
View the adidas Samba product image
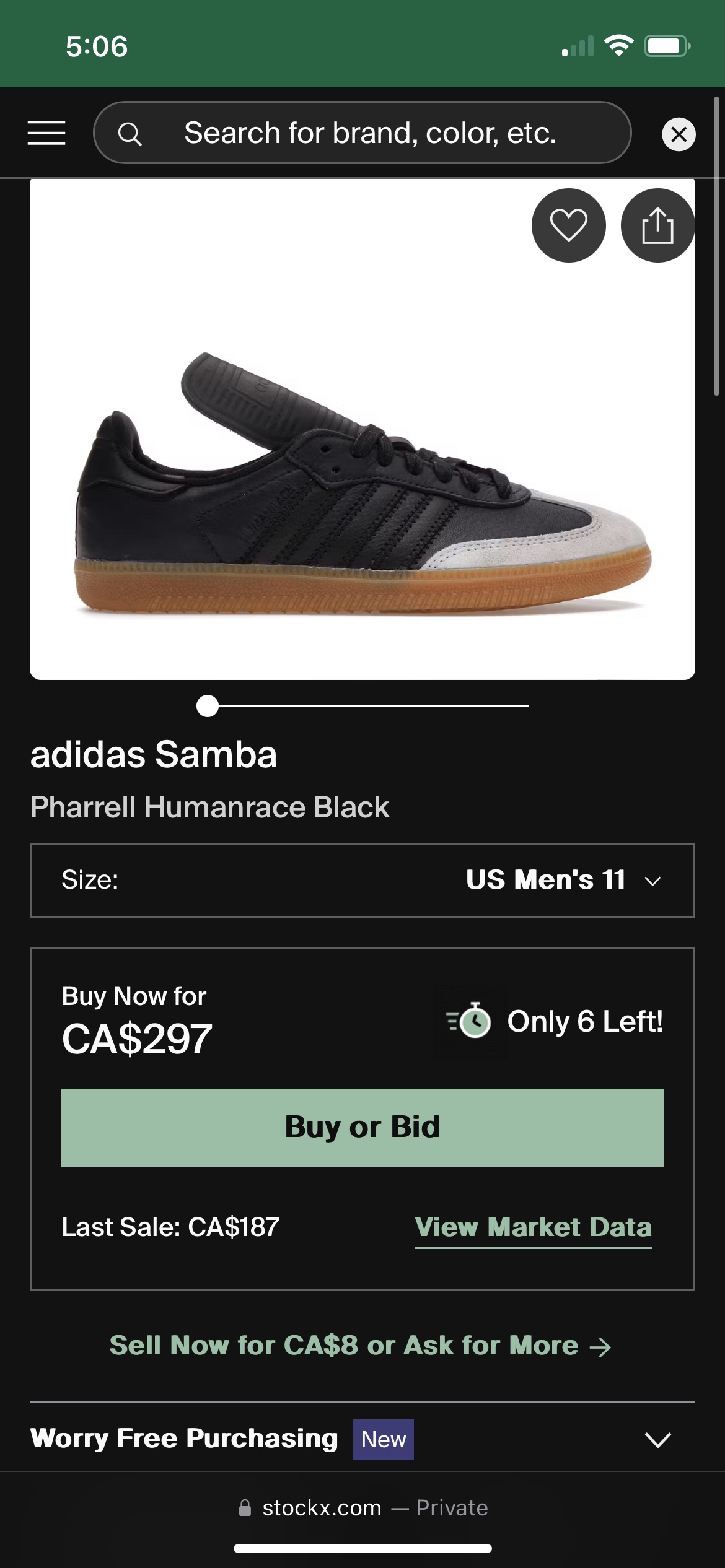[x=362, y=483]
